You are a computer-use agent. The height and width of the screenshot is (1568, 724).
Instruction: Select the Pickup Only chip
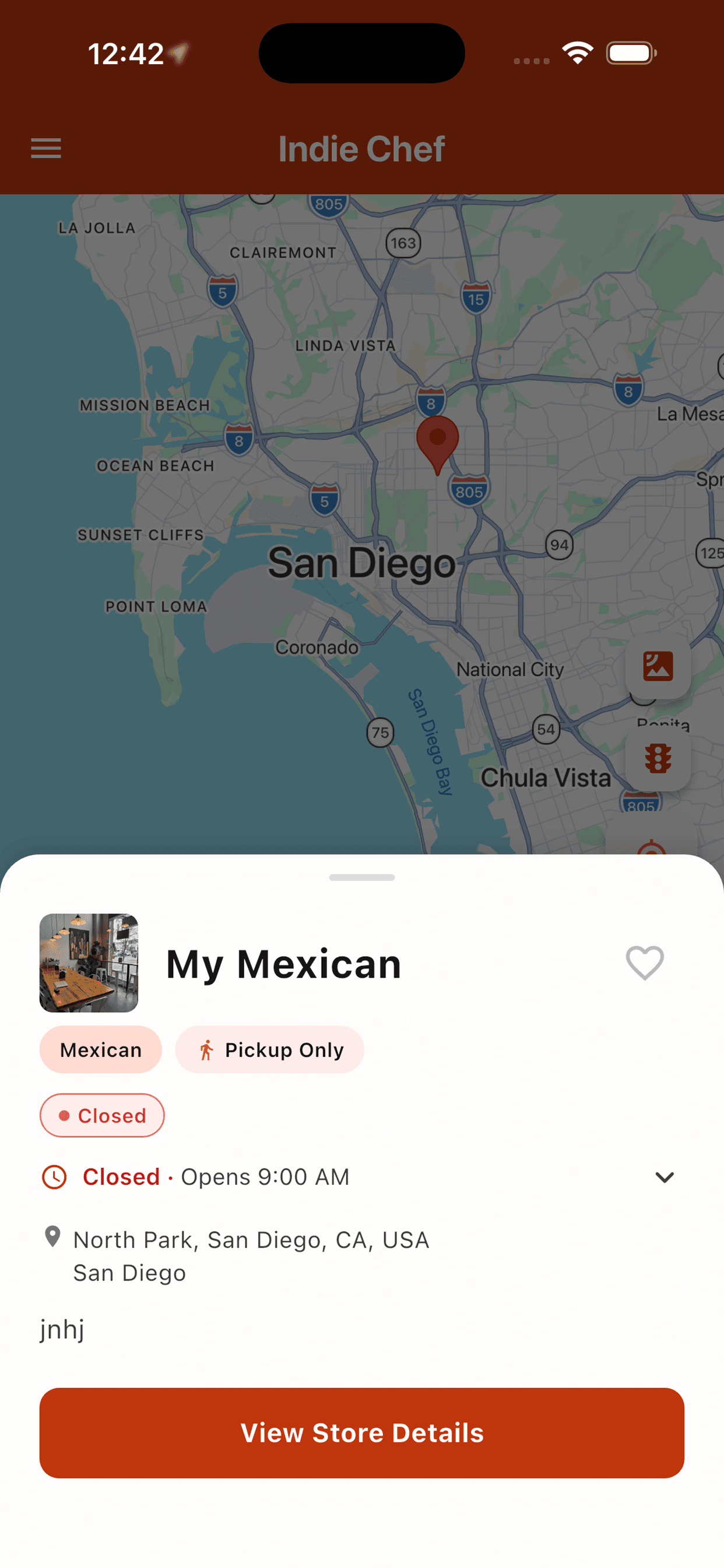(269, 1049)
